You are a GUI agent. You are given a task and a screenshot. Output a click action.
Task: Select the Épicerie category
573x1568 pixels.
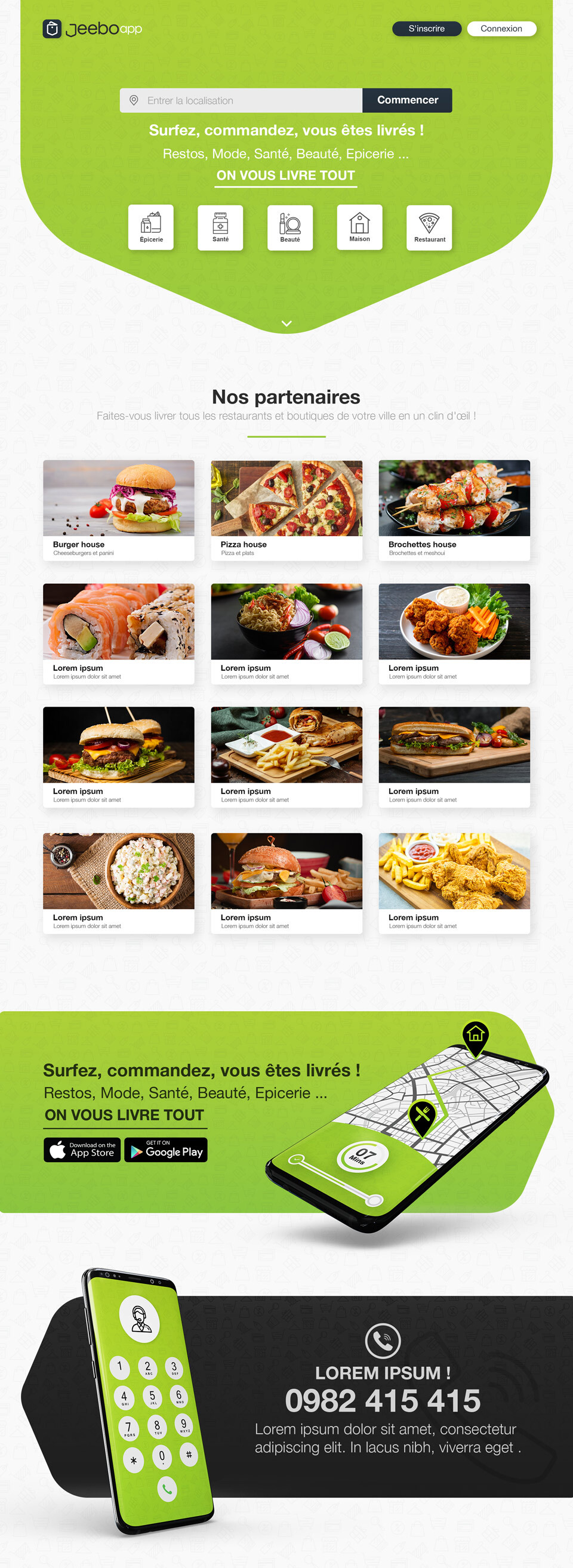151,227
